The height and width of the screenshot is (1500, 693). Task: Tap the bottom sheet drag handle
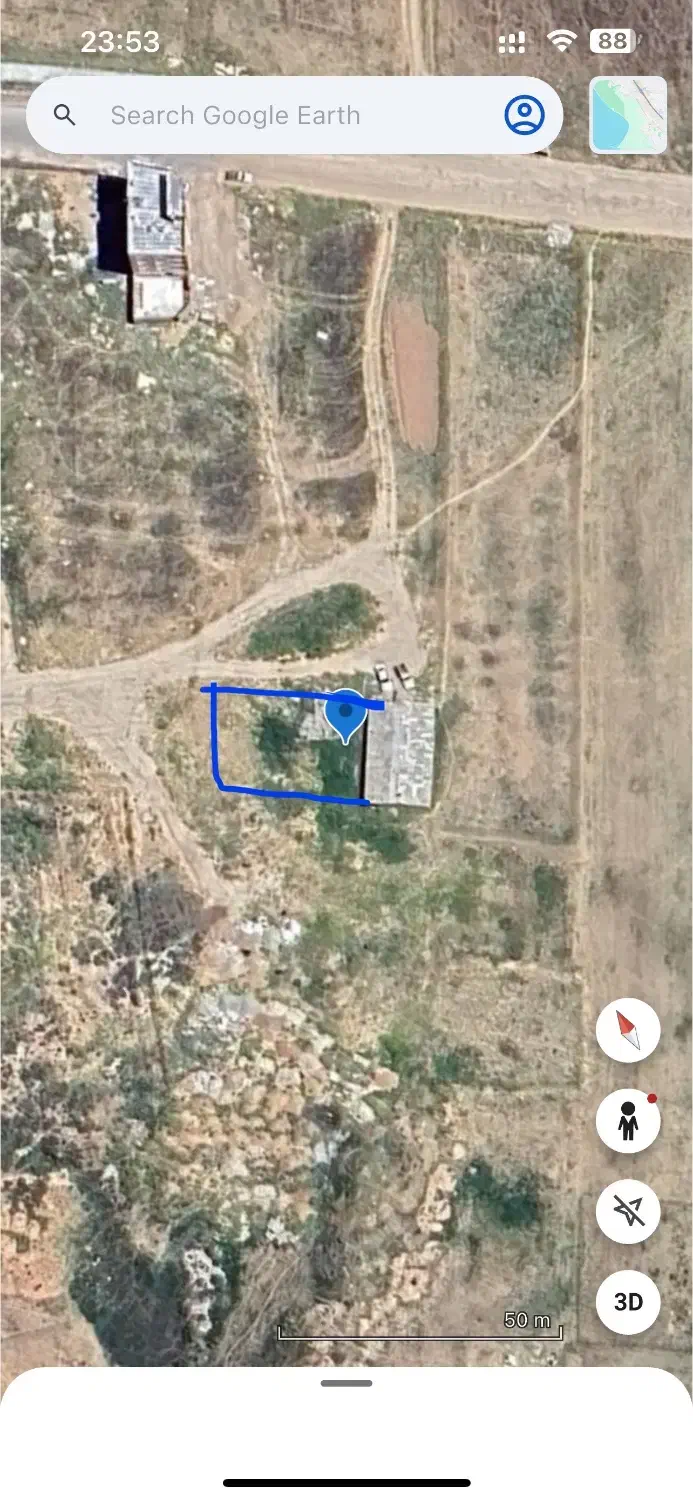pyautogui.click(x=346, y=1384)
